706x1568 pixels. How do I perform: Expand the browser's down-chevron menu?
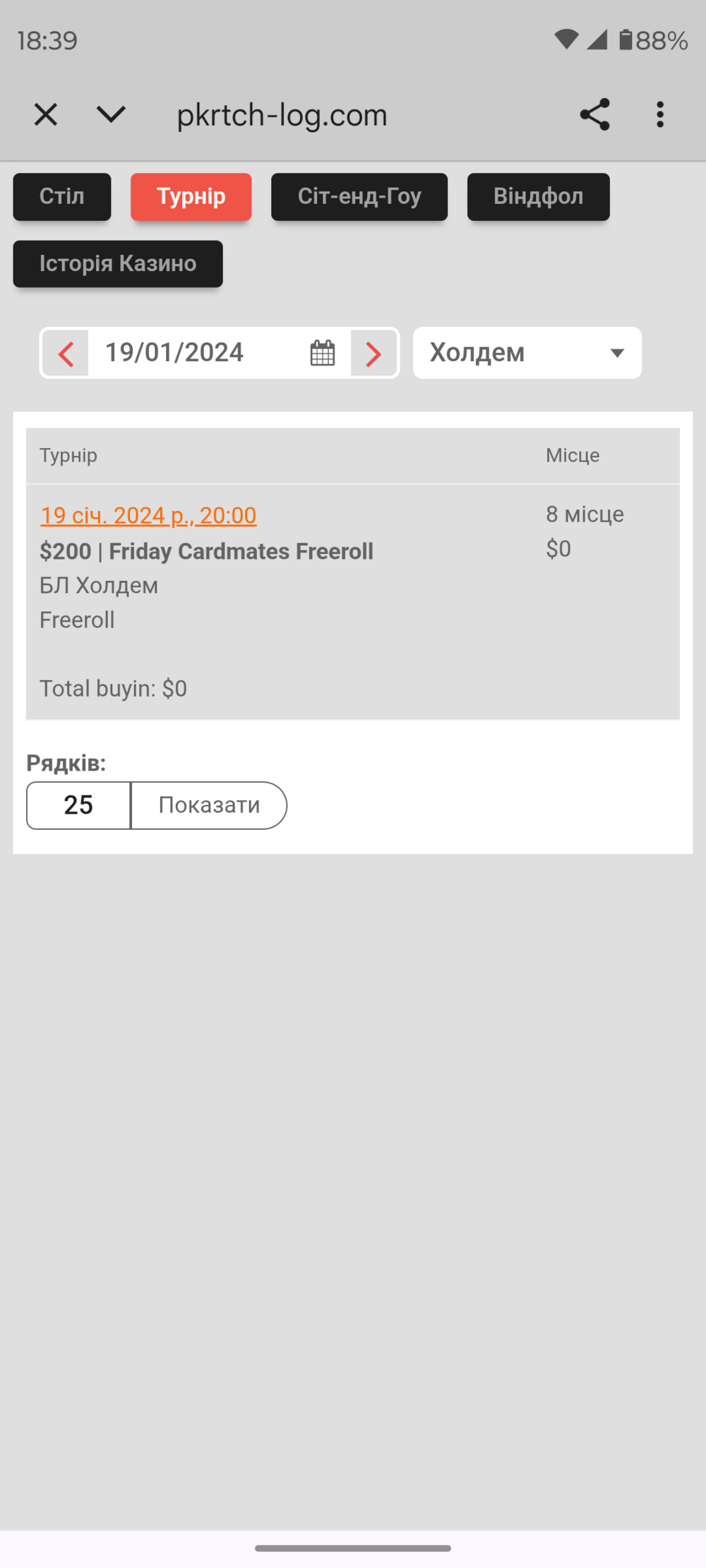[111, 114]
